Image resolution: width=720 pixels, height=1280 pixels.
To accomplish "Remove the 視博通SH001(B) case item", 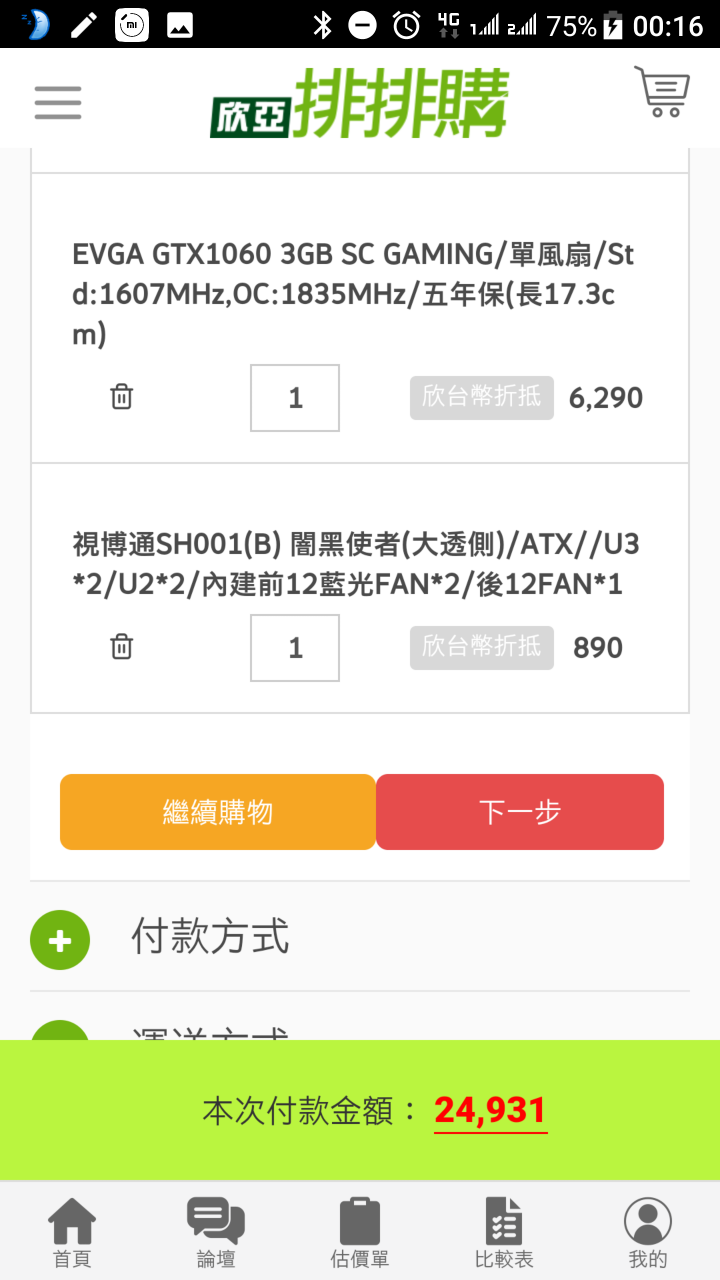I will [x=121, y=647].
